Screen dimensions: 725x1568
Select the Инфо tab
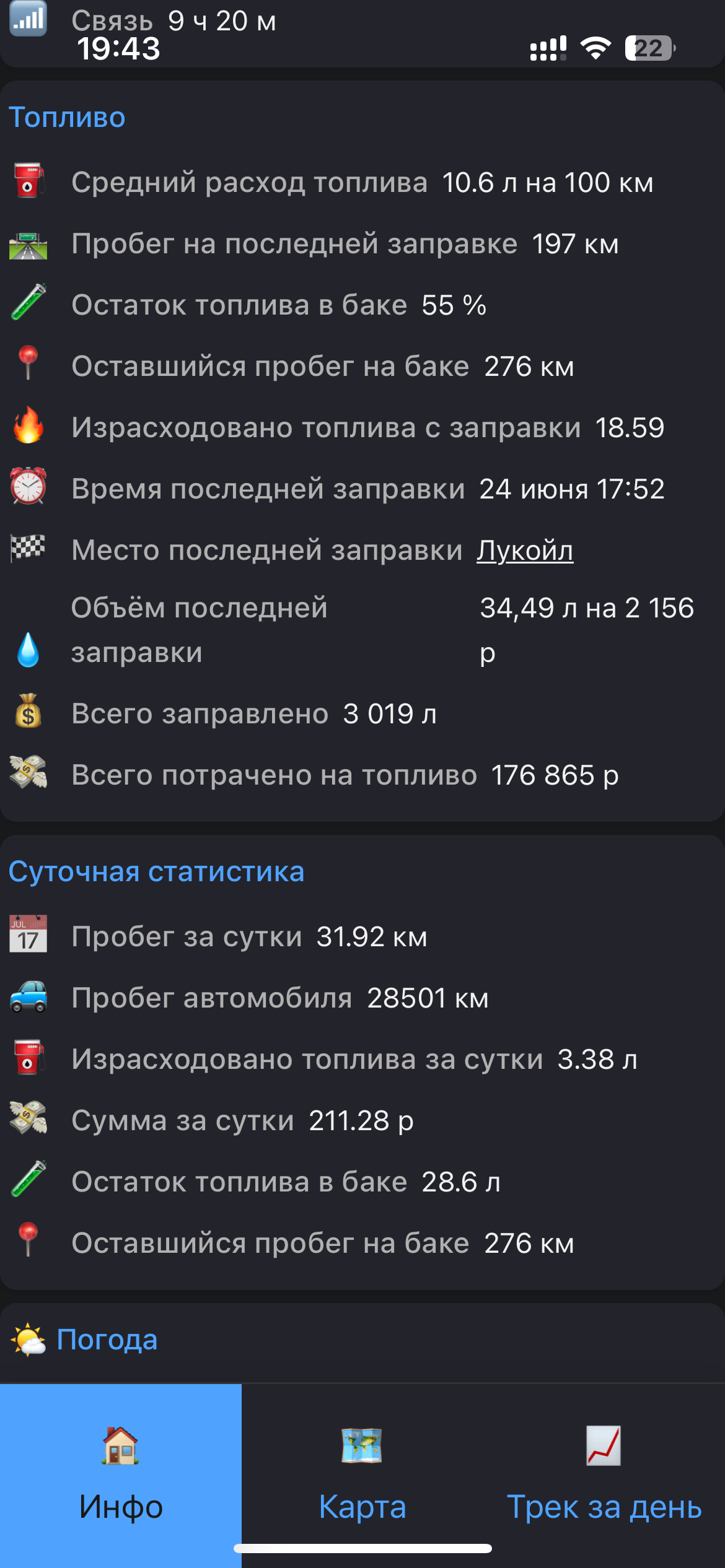[121, 1474]
